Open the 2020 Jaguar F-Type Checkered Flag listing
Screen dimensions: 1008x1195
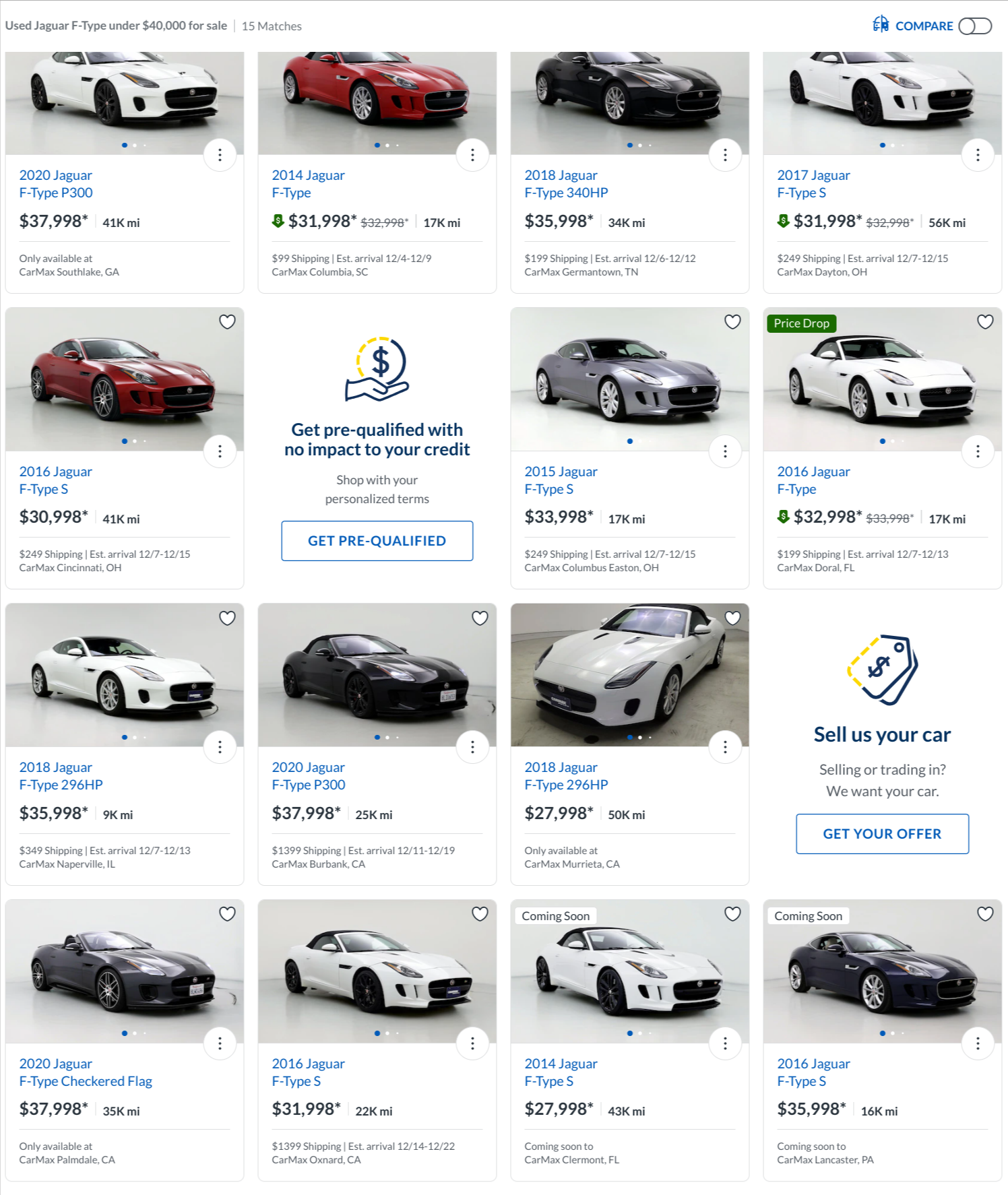(x=86, y=1072)
